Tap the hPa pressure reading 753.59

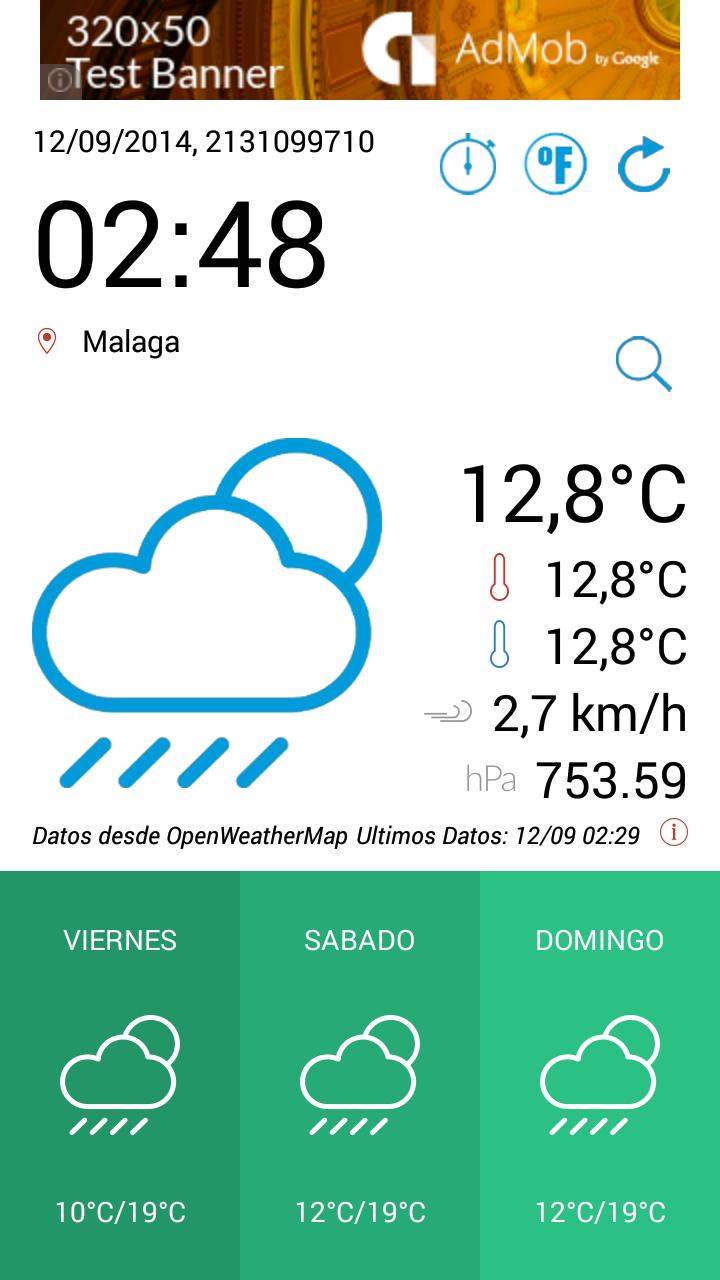click(610, 780)
